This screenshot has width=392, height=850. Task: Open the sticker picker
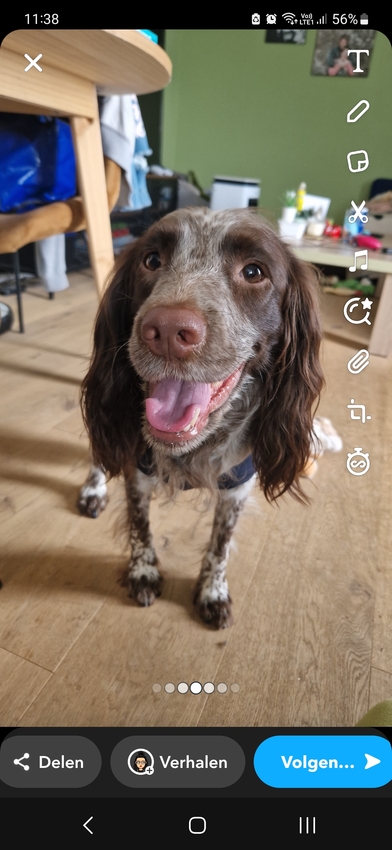pos(358,162)
